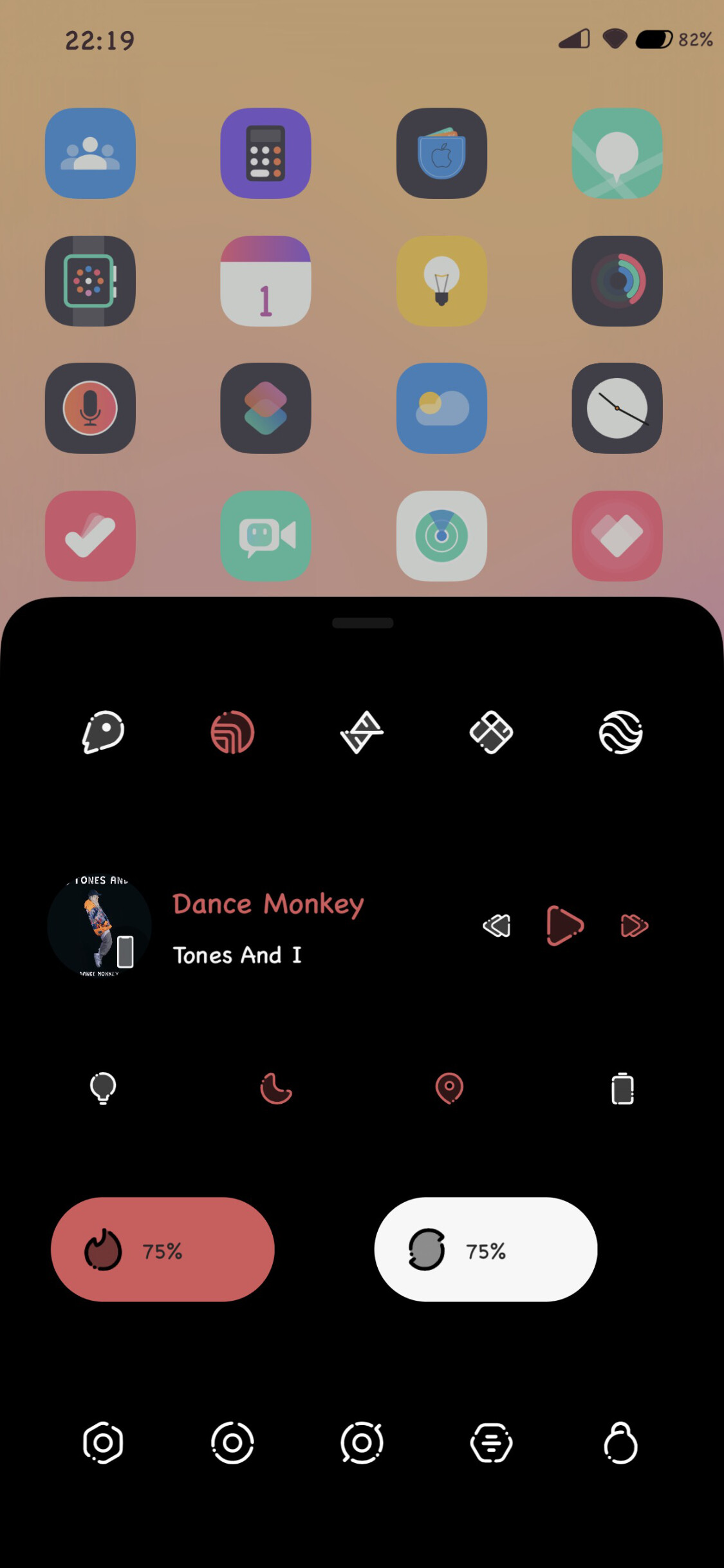Open the radar find-device app
724x1568 pixels.
pos(441,536)
